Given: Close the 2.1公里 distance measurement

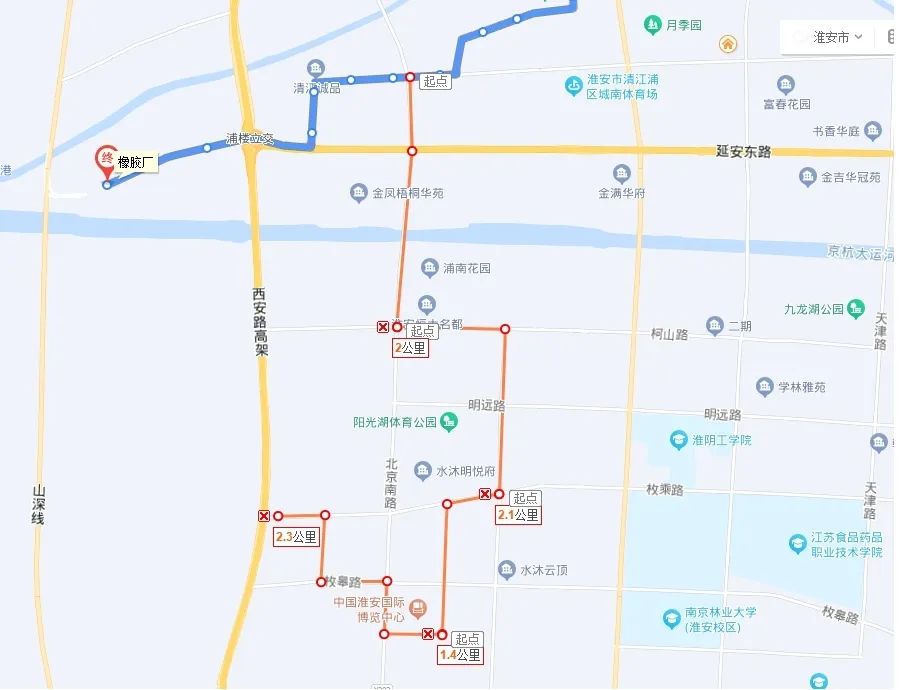Looking at the screenshot, I should [x=485, y=494].
